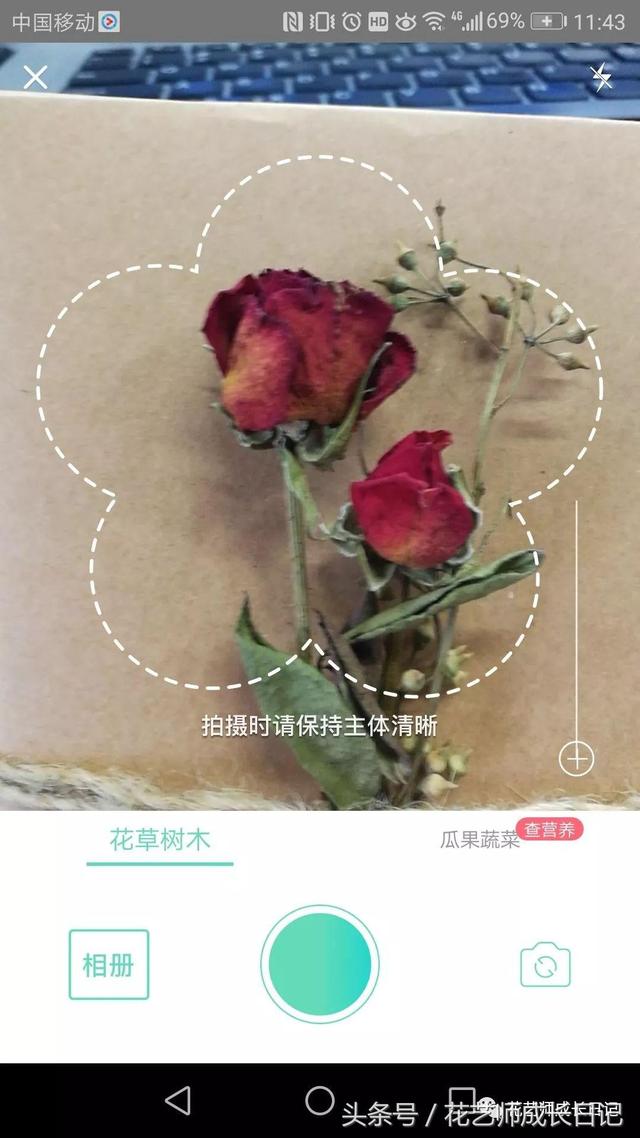Image resolution: width=640 pixels, height=1138 pixels.
Task: Zoom in with the plus button
Action: pyautogui.click(x=576, y=759)
